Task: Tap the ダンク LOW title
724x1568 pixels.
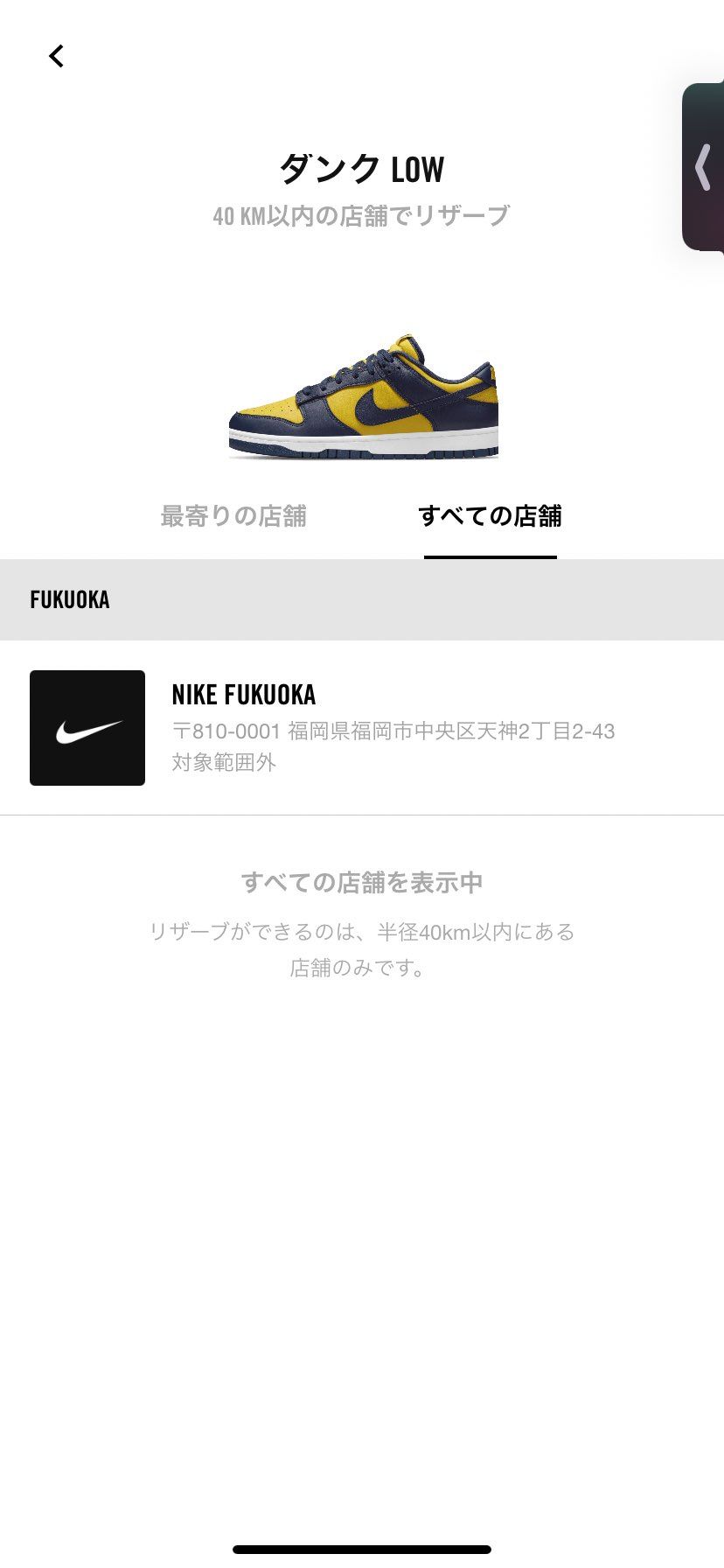Action: point(362,168)
